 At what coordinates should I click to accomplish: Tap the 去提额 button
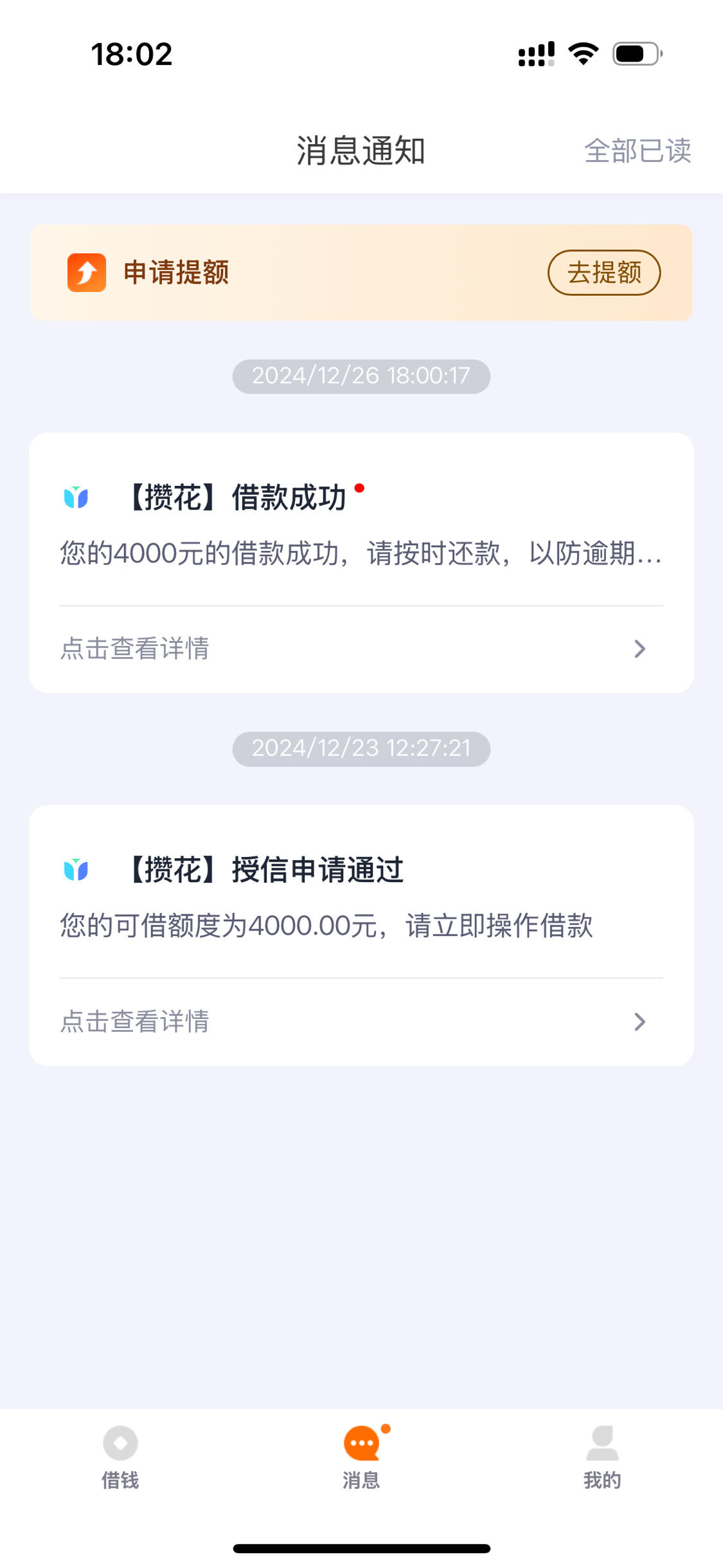[603, 273]
